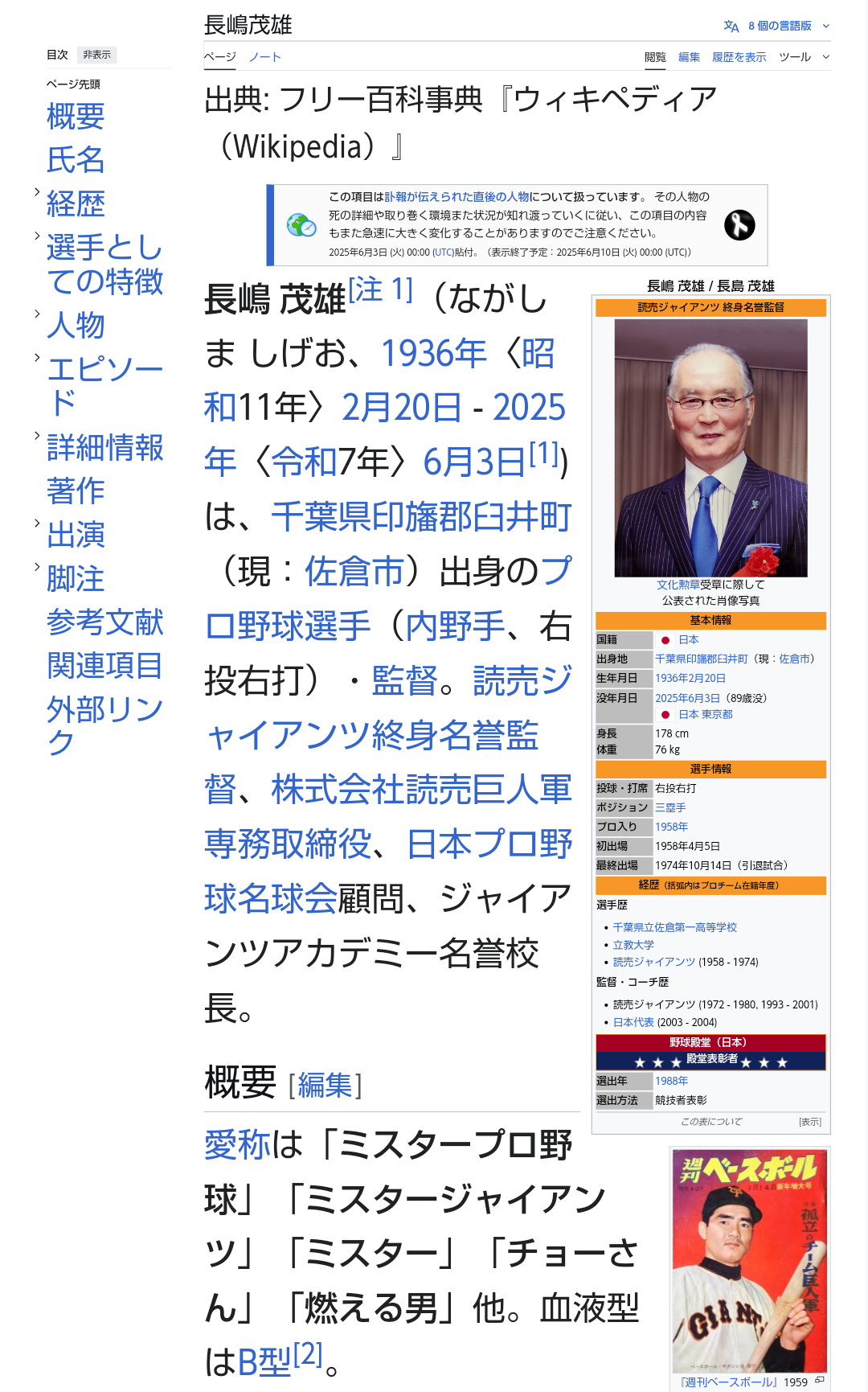This screenshot has width=868, height=1392.
Task: Open footnote 注 1 next to the name
Action: pos(380,289)
